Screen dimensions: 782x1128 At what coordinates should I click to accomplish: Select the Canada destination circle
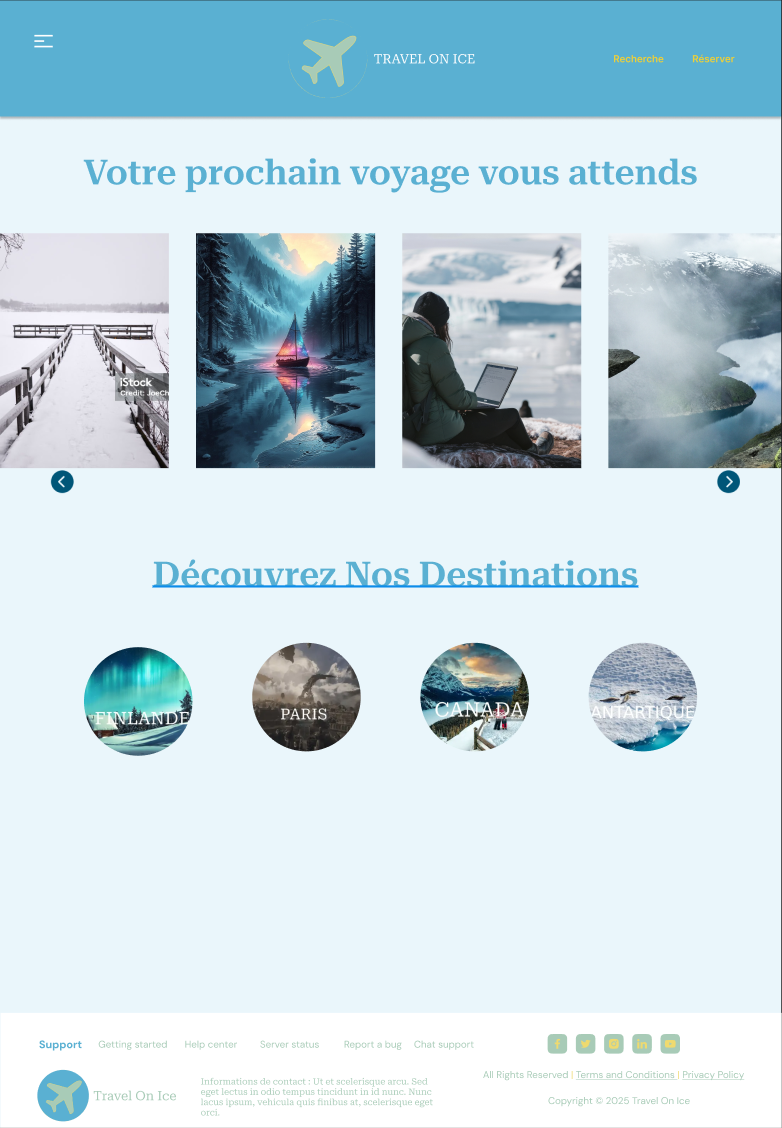pyautogui.click(x=475, y=697)
